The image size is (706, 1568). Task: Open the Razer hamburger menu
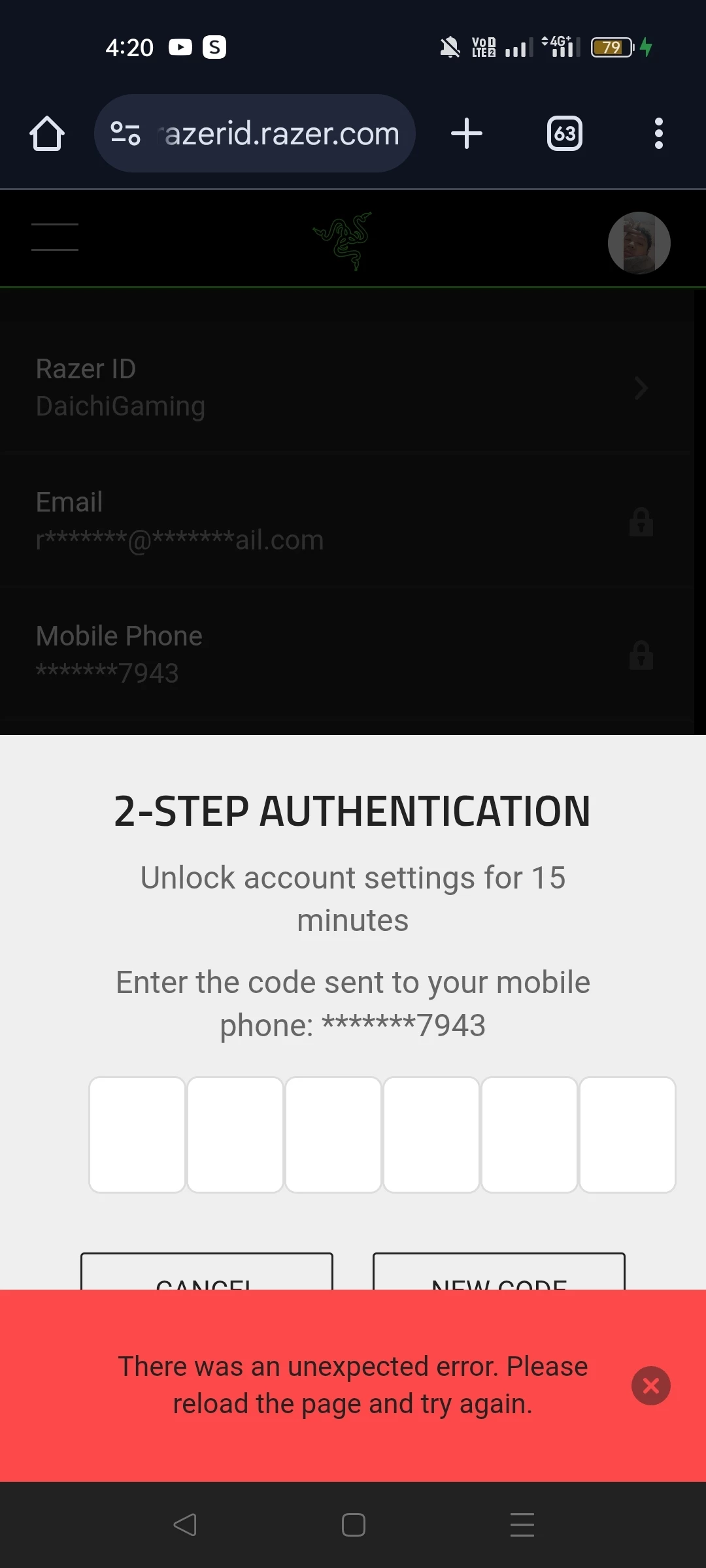(55, 237)
